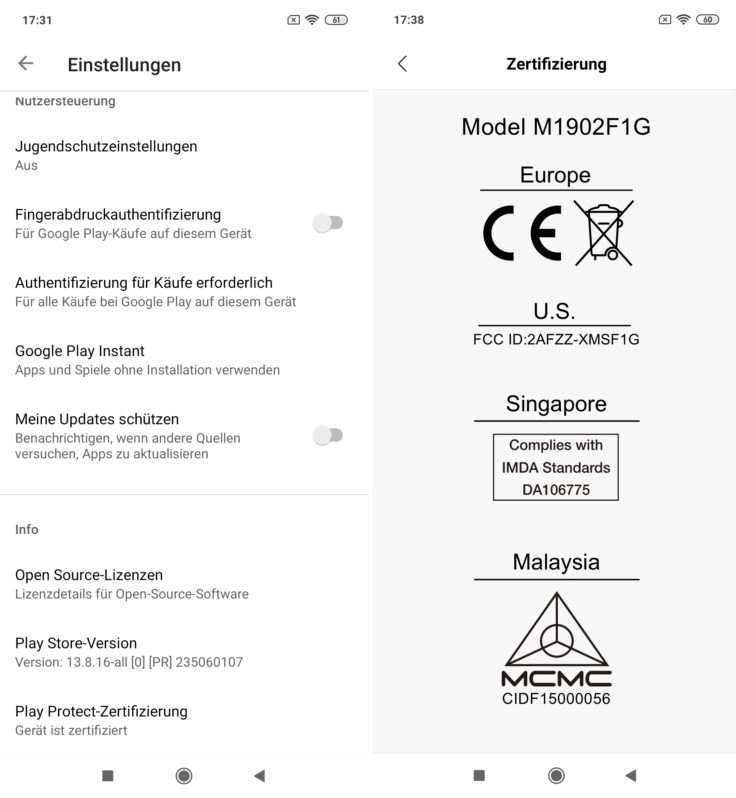Open Play Protect-Zertifizierung
Viewport: 736px width, 798px height.
pyautogui.click(x=101, y=719)
